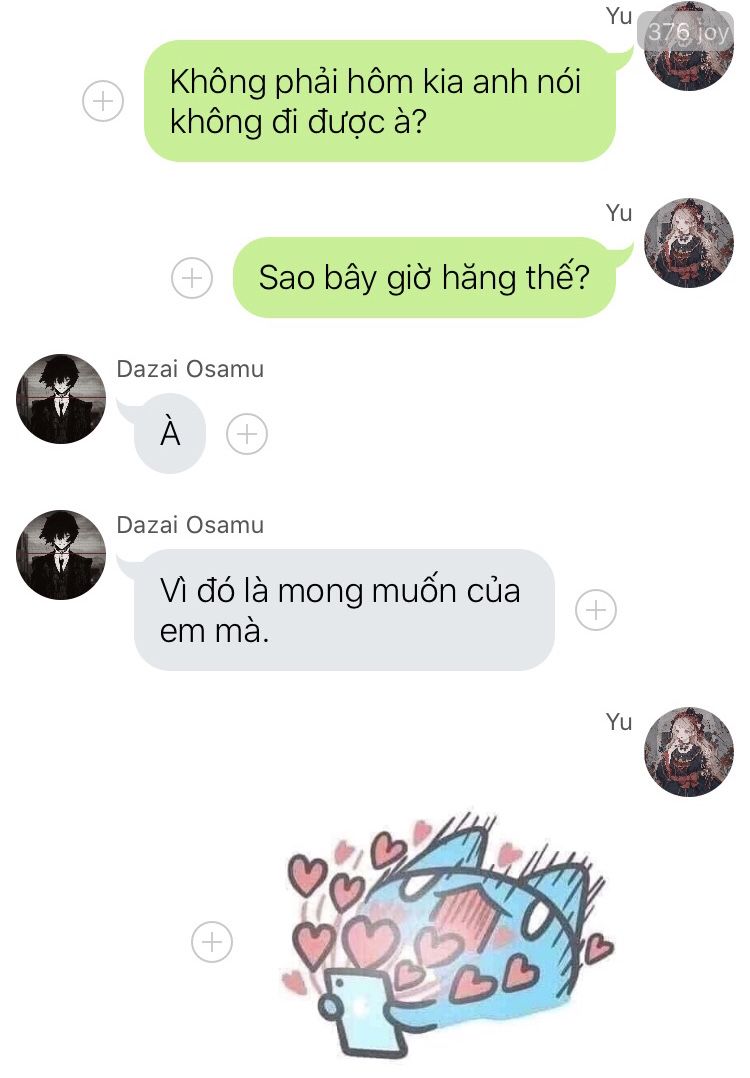Image resolution: width=750 pixels, height=1078 pixels.
Task: Open the 376 joy counter badge
Action: [688, 32]
